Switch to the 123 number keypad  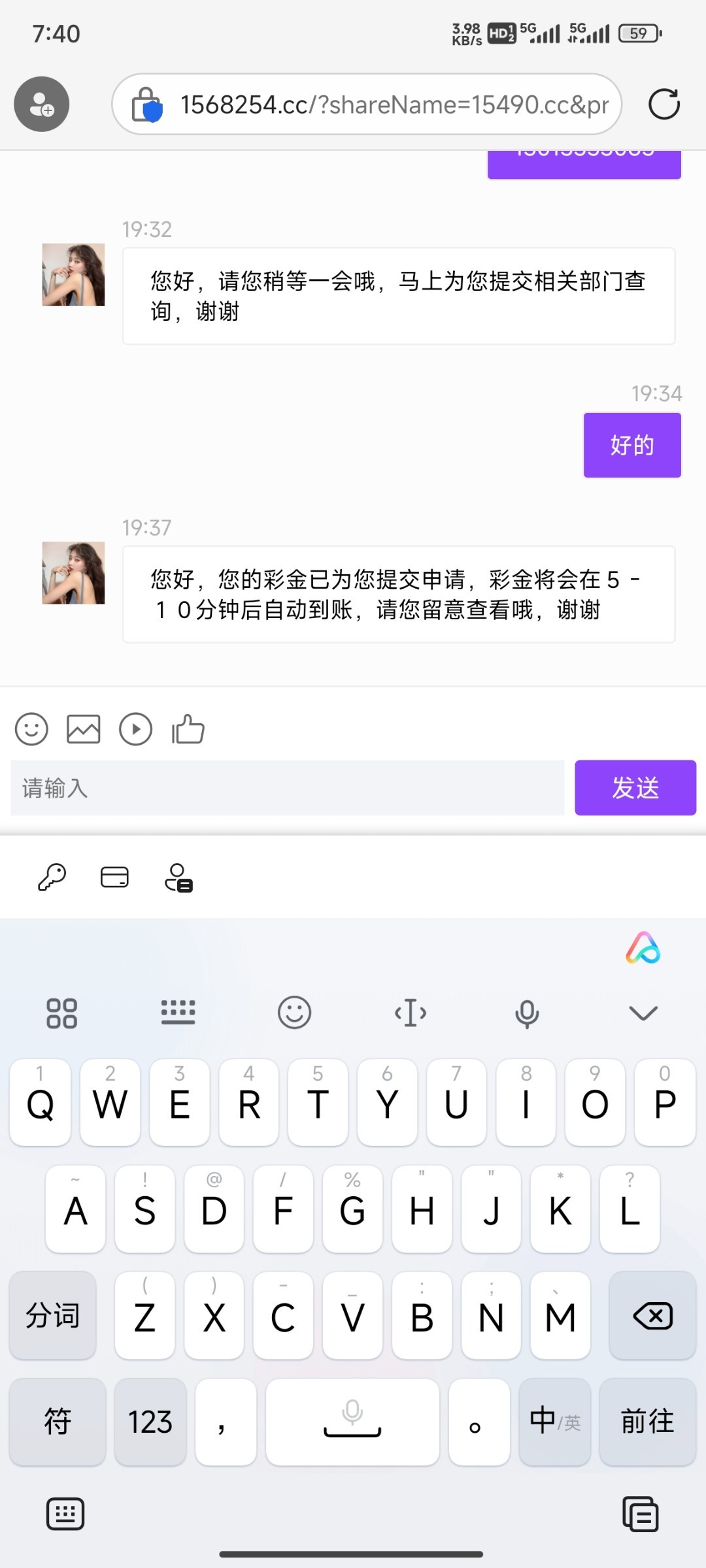point(150,1422)
